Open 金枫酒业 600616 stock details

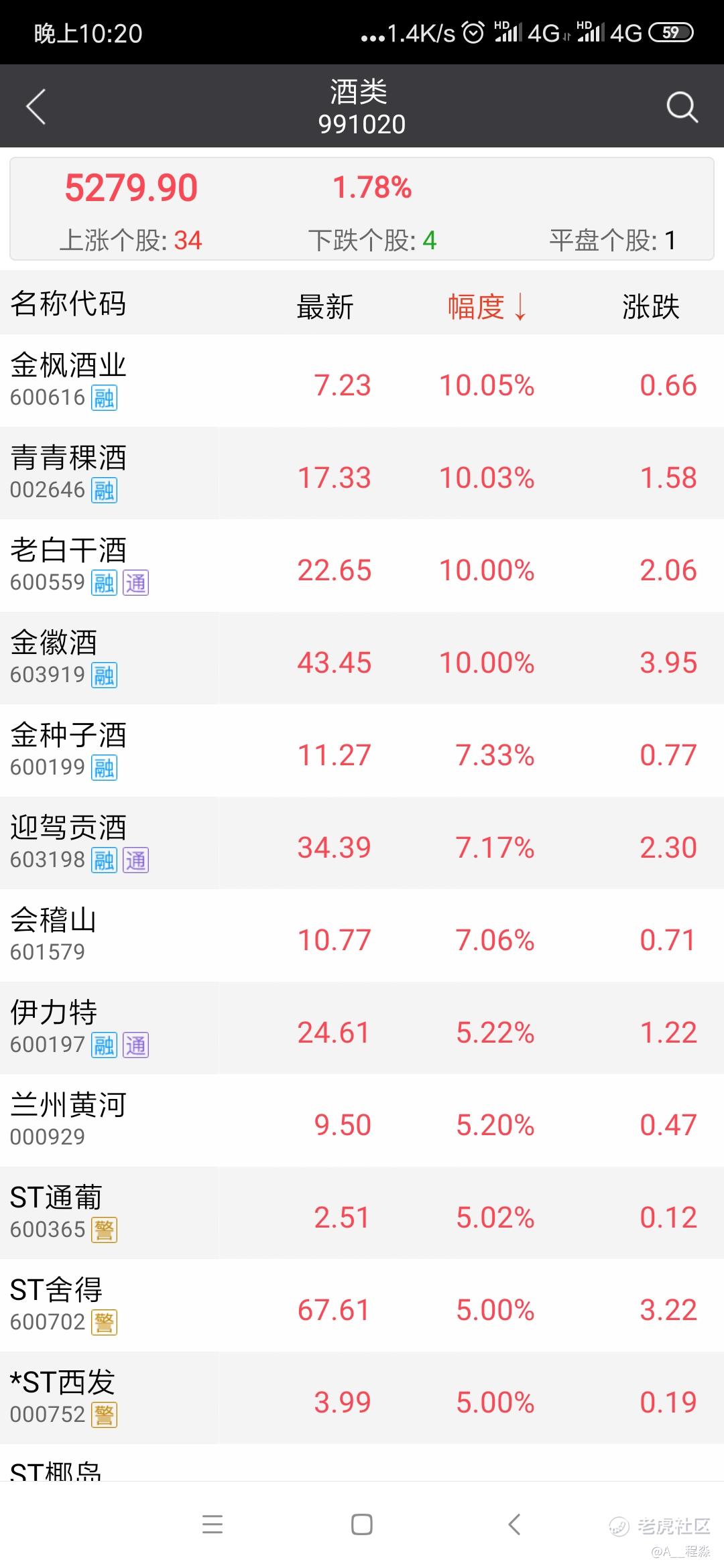click(x=362, y=381)
